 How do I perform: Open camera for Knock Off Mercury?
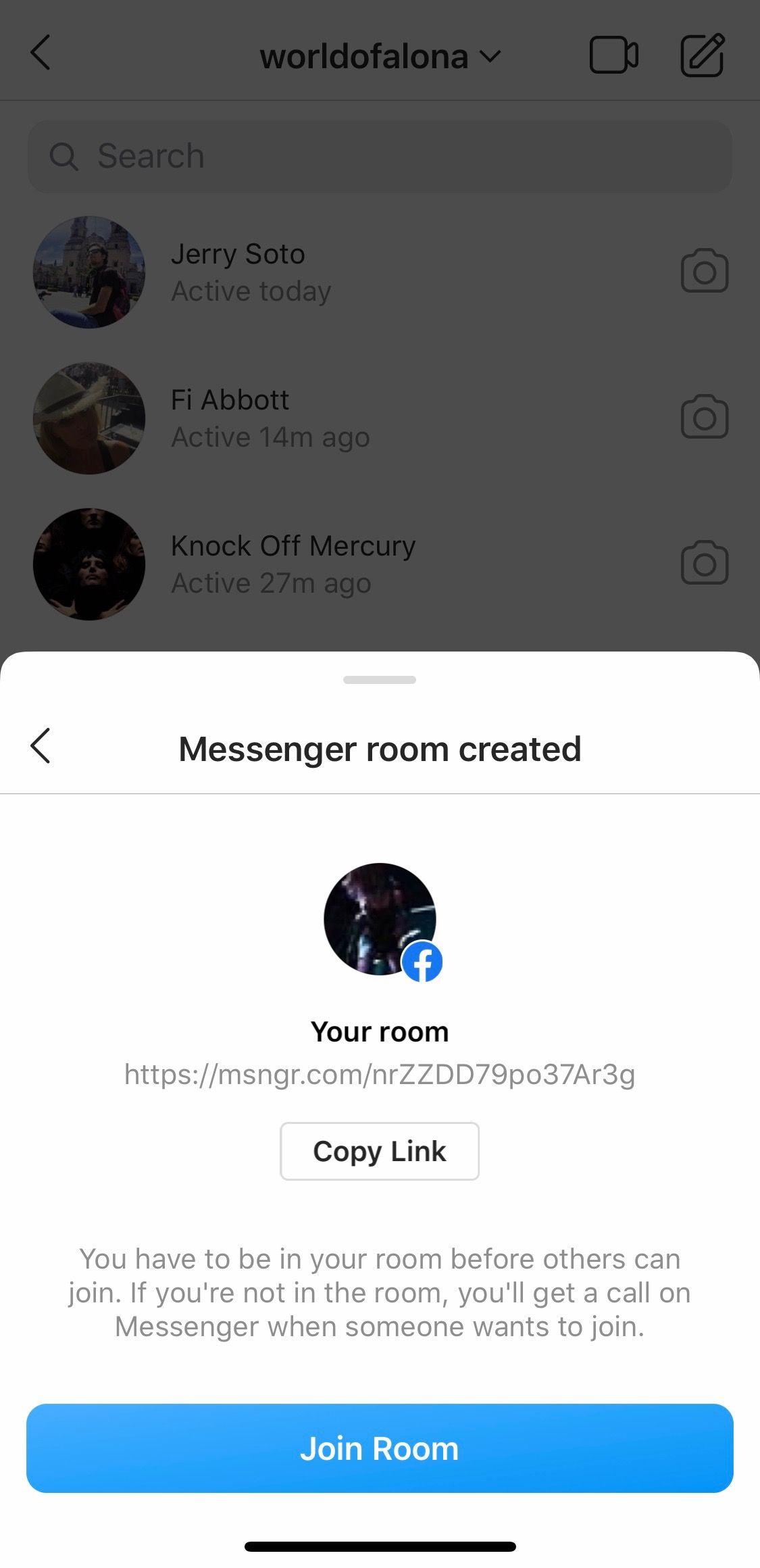point(704,564)
